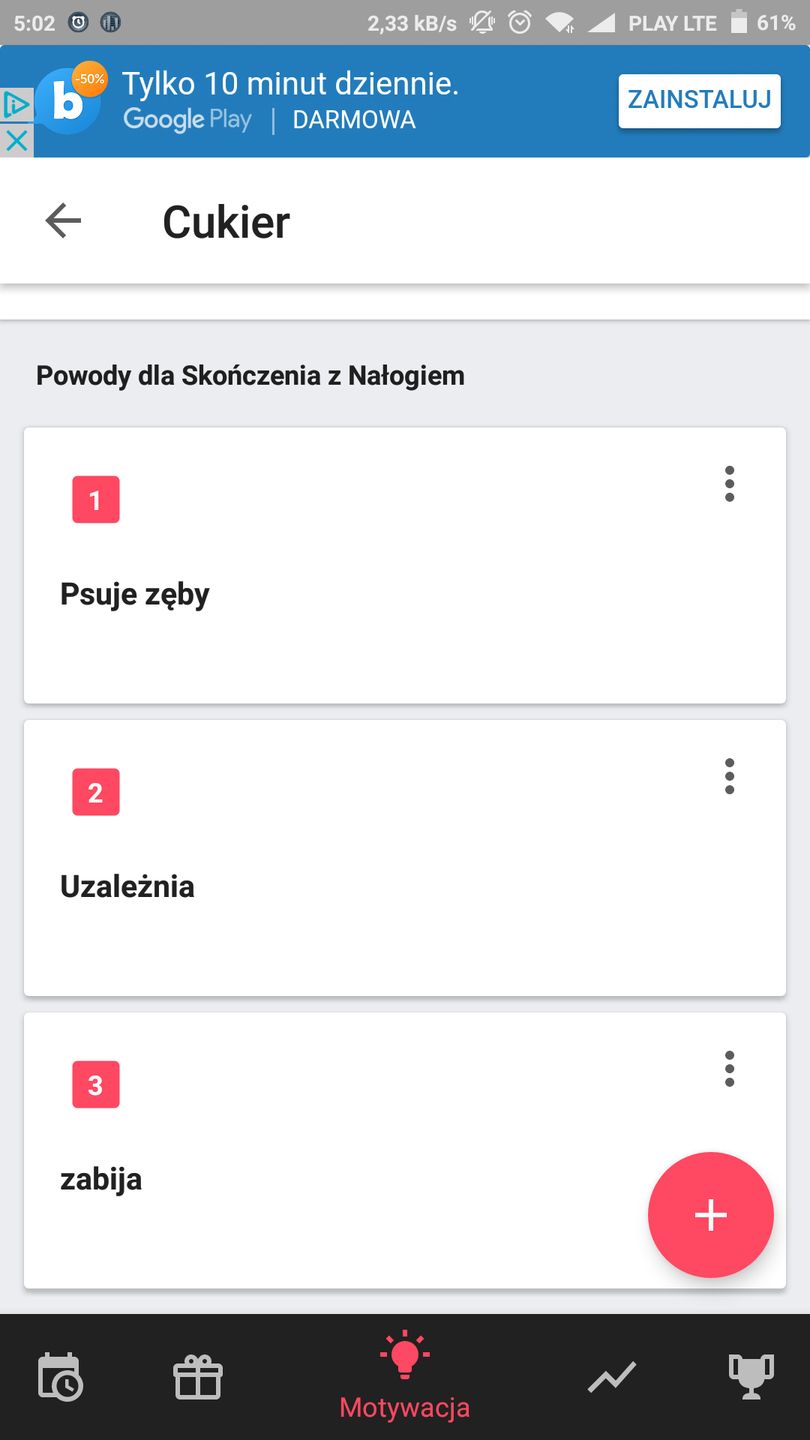Open options menu on Psuje zęby card
Image resolution: width=810 pixels, height=1440 pixels.
[x=729, y=484]
